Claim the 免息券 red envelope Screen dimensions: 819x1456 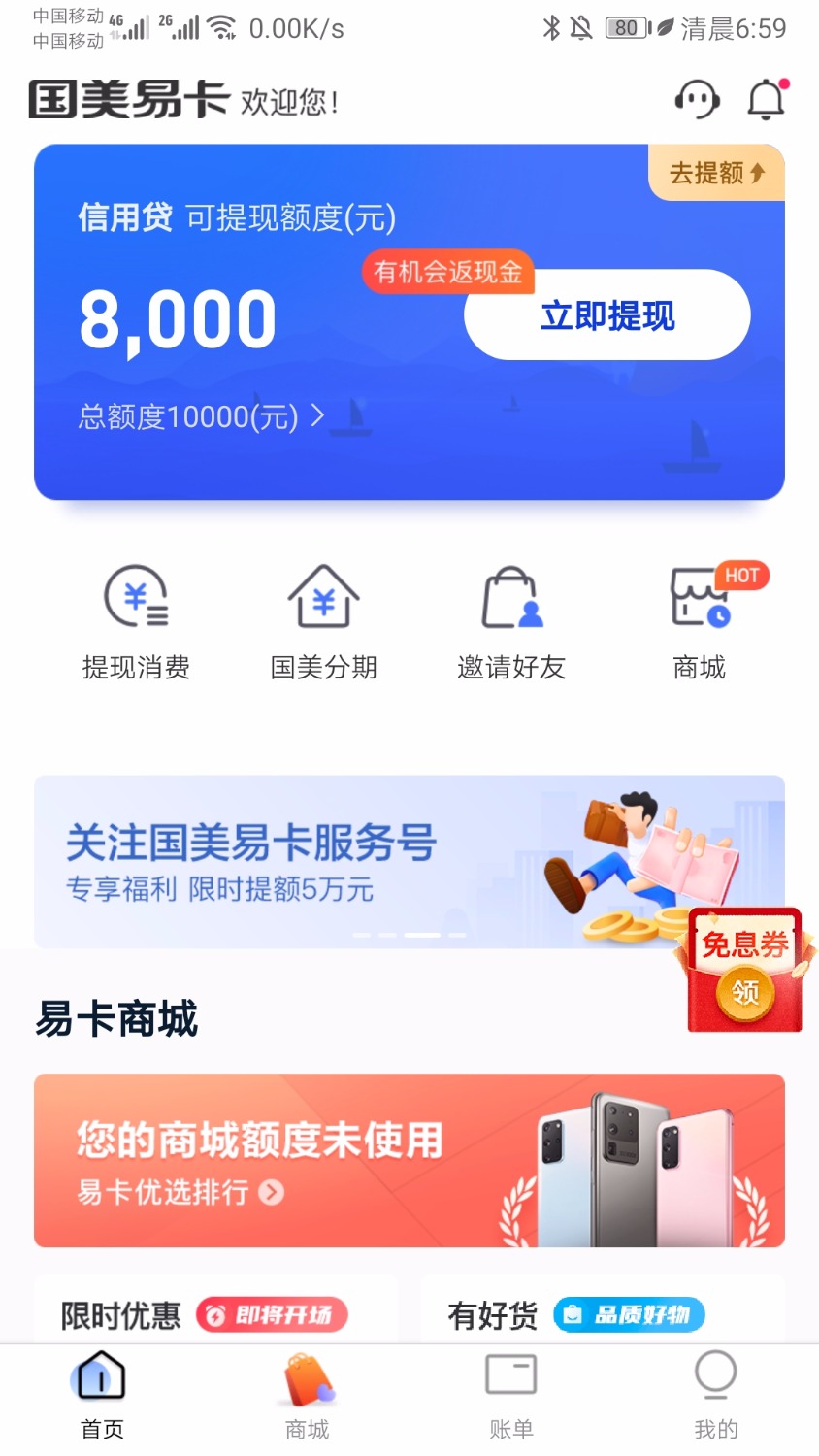[x=744, y=971]
